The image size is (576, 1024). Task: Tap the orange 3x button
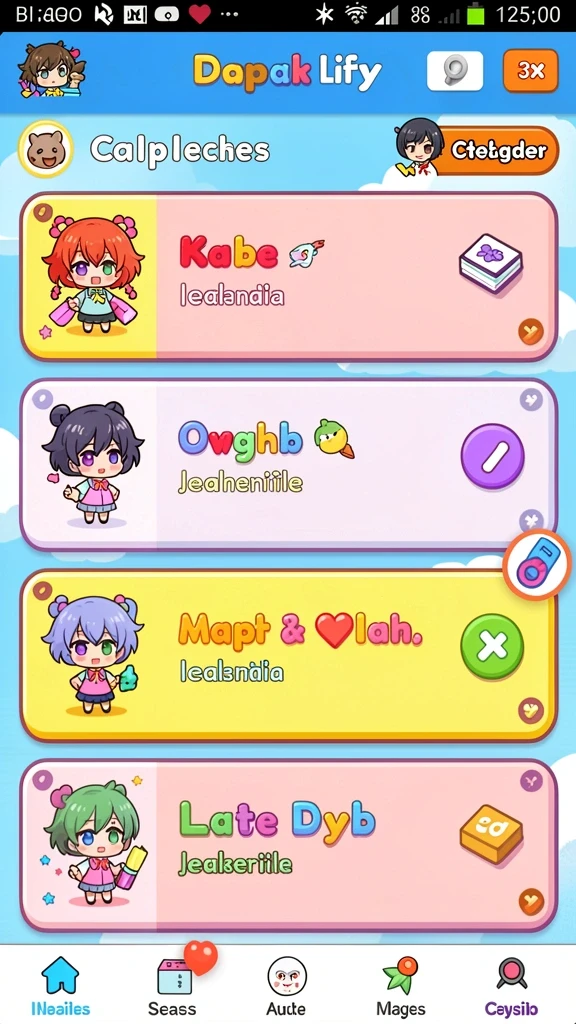point(531,70)
